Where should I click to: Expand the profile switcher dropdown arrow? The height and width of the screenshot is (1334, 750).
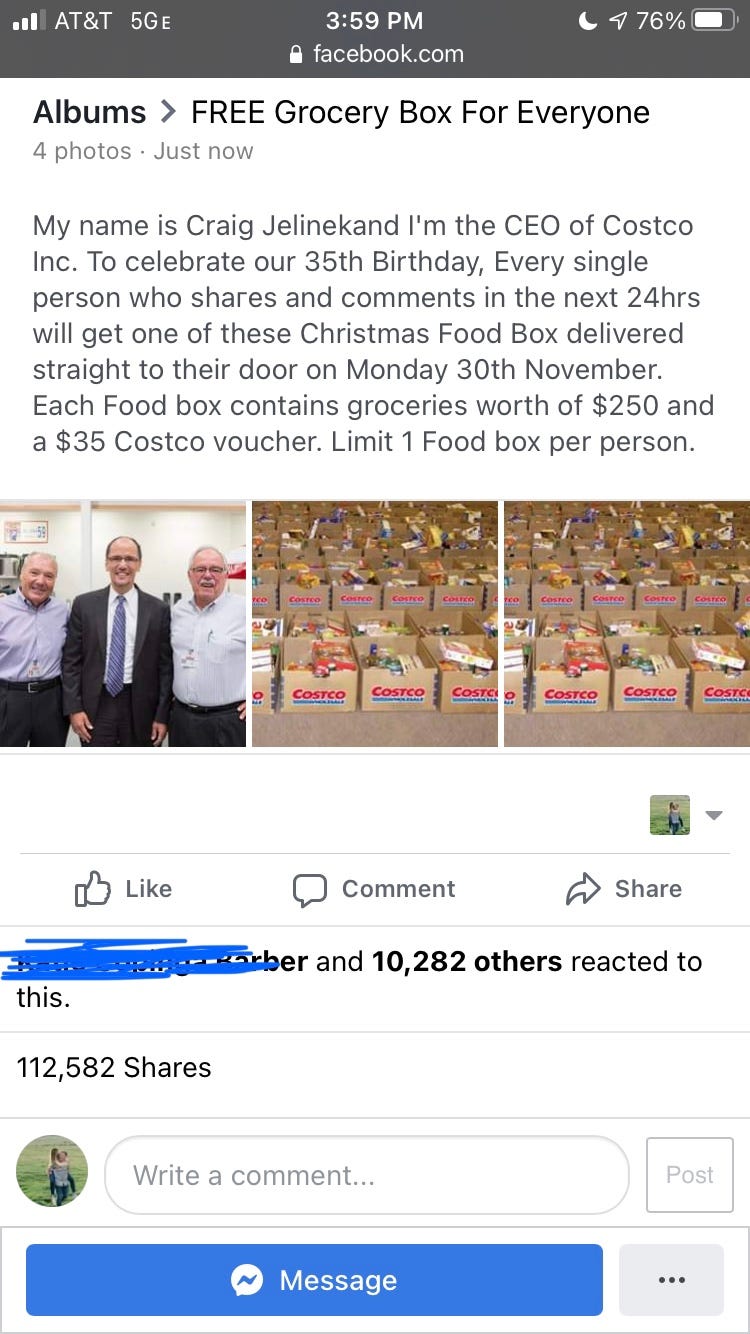[x=714, y=815]
